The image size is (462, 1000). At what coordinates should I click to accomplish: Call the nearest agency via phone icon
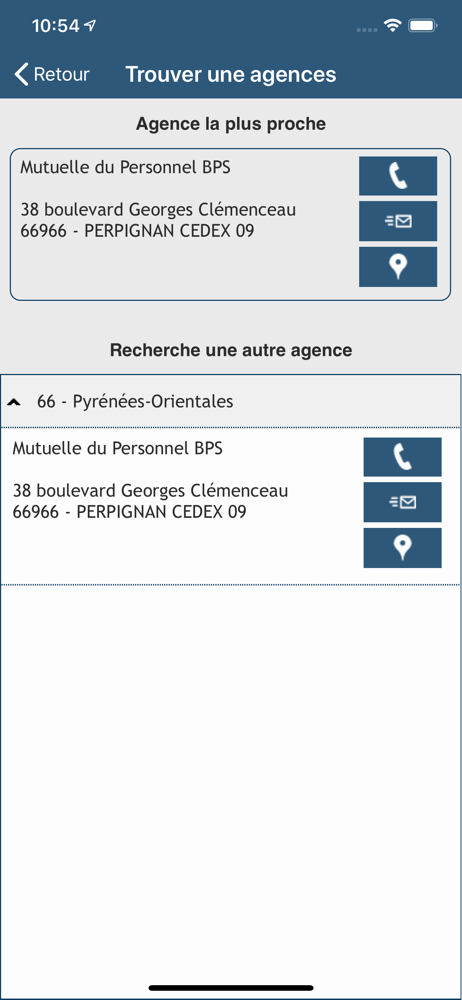tap(398, 176)
